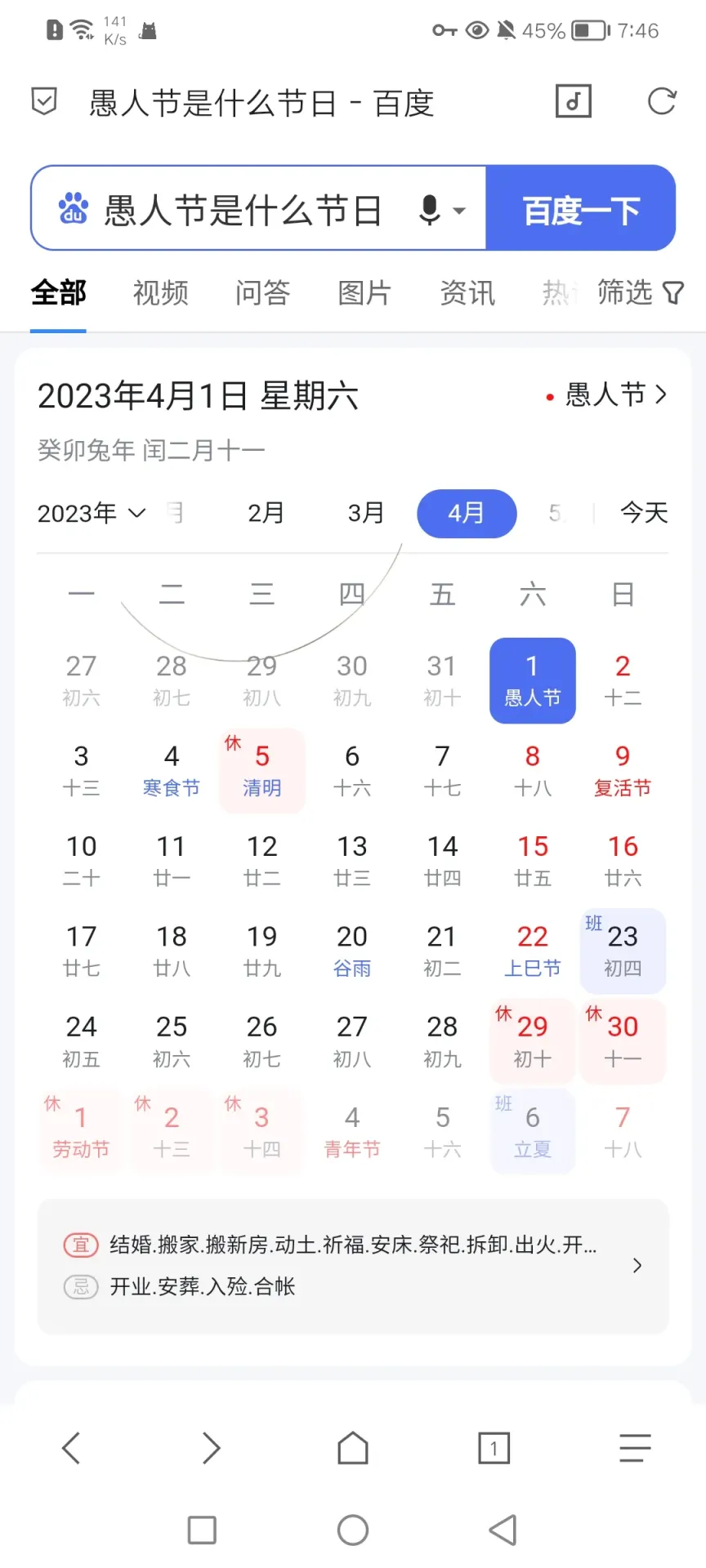Open the filter funnel icon next to 筛选
The width and height of the screenshot is (706, 1568).
672,292
